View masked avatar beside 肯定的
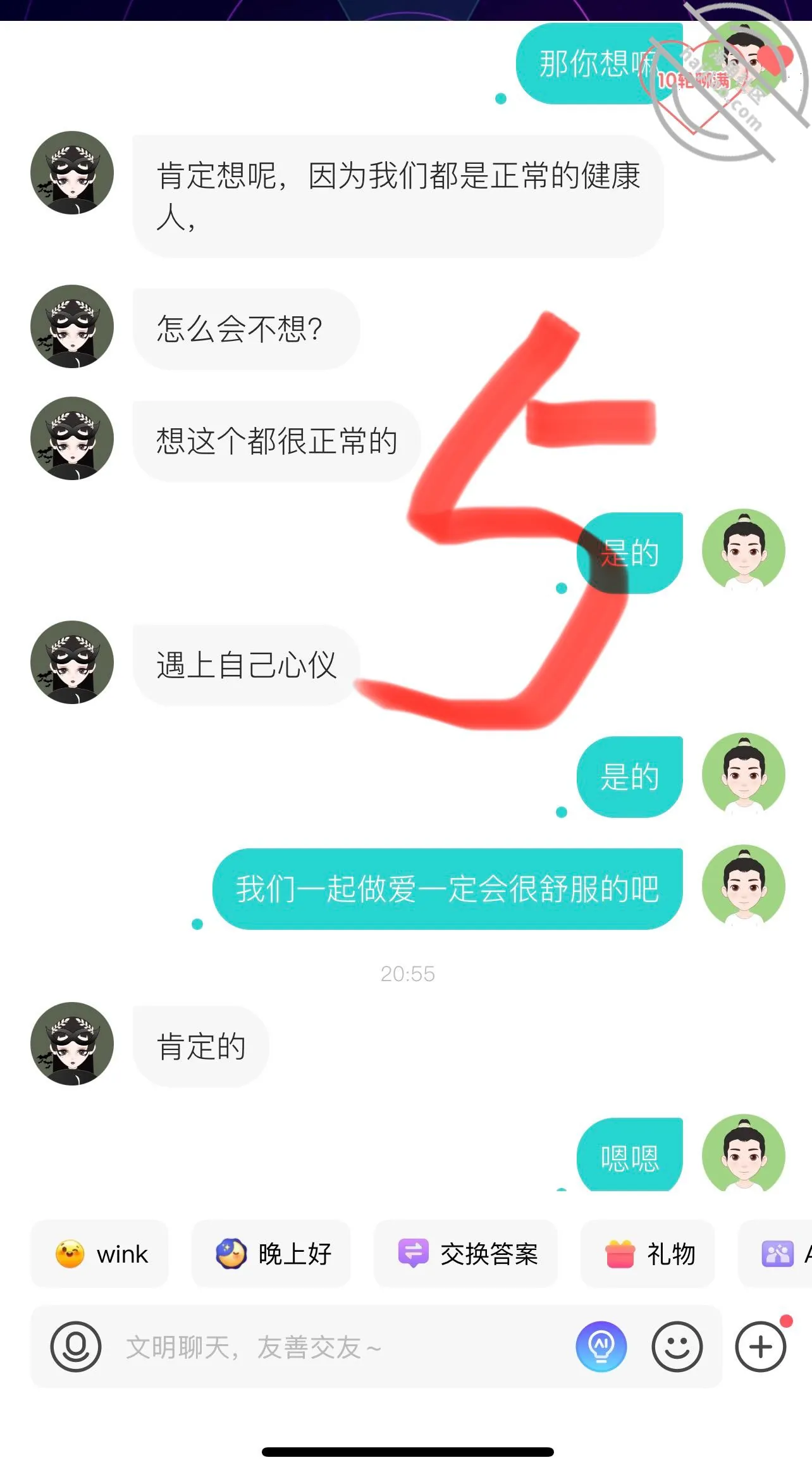The width and height of the screenshot is (812, 1472). pos(72,1043)
